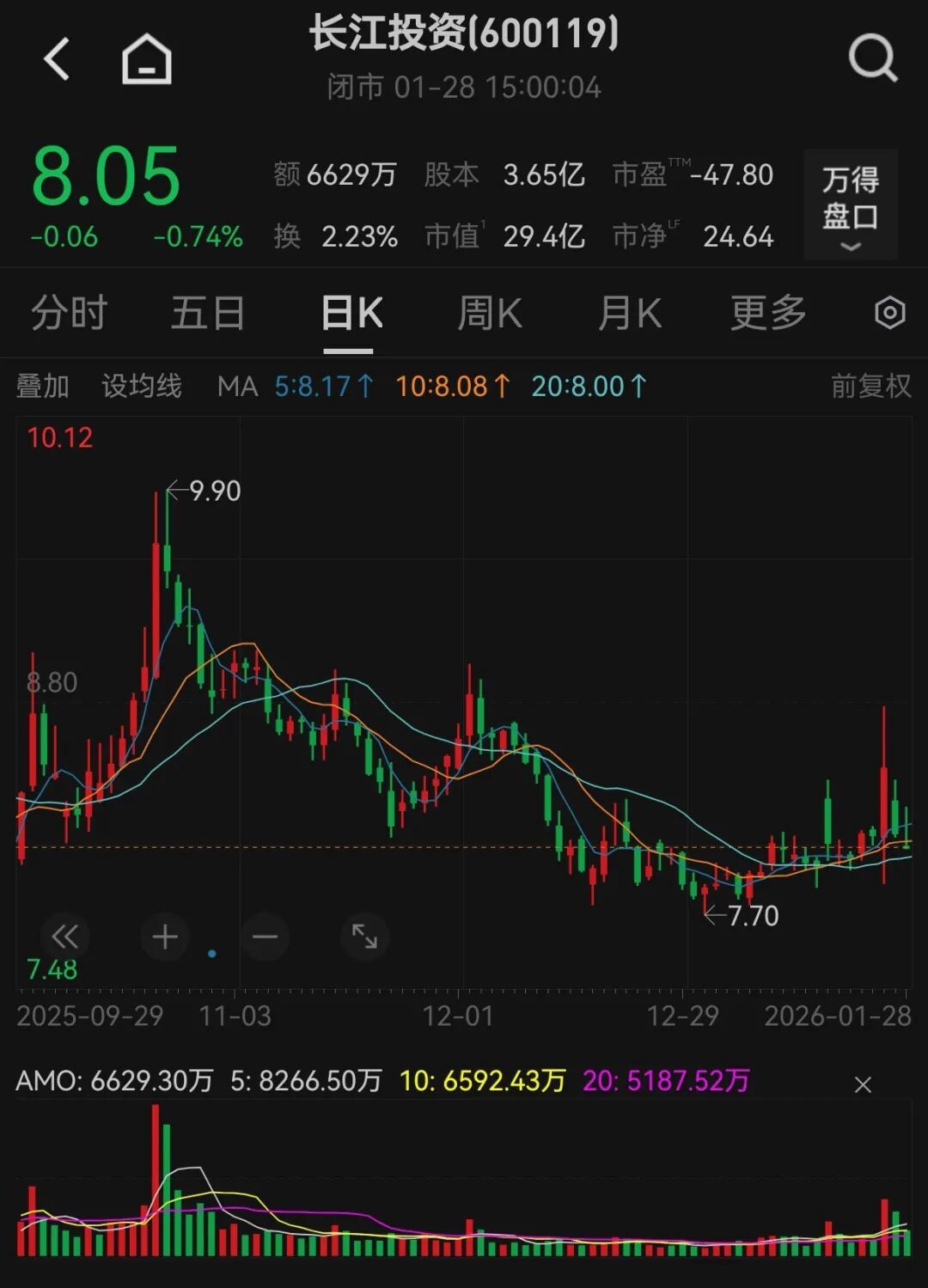Open the stock search

[x=871, y=57]
